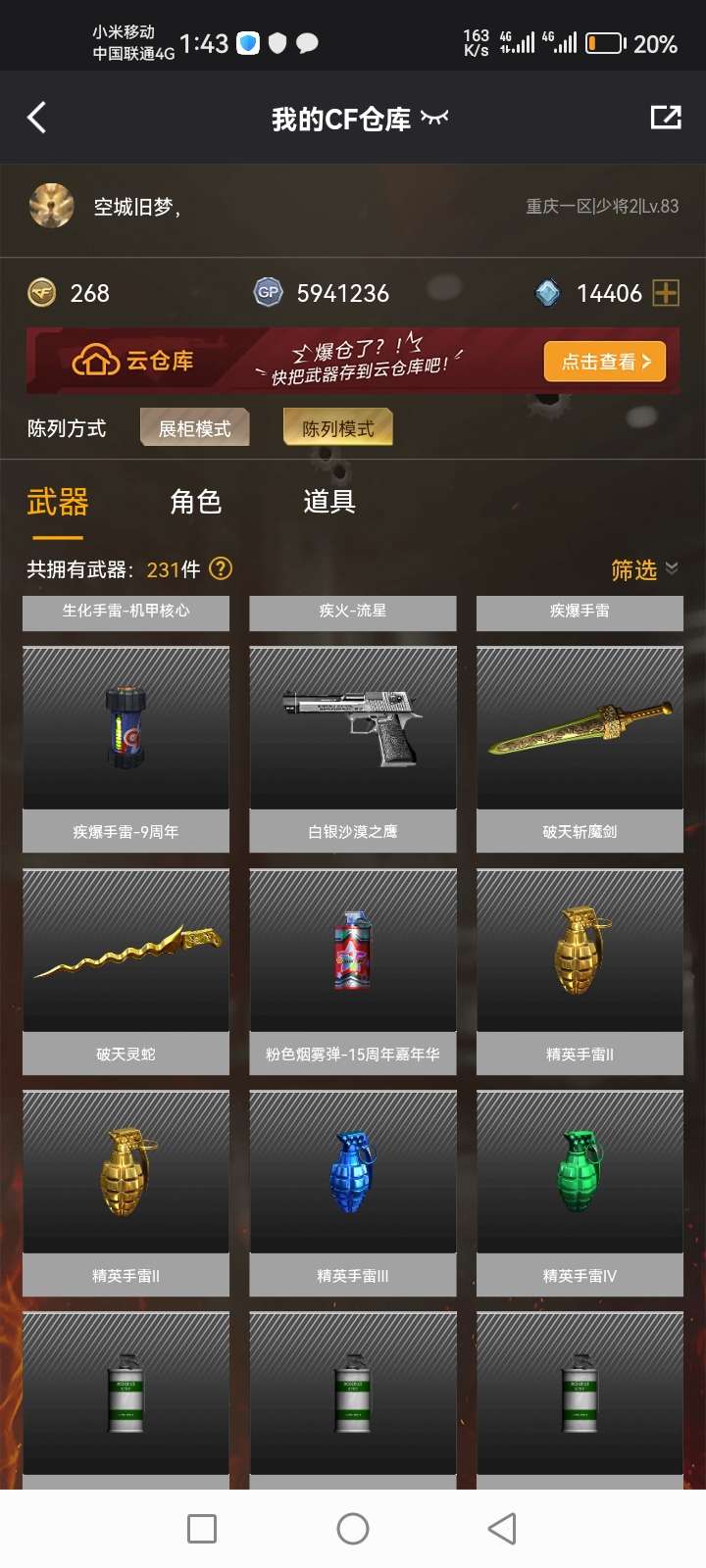View the 破天斩魔剑 weapon card

[x=580, y=745]
